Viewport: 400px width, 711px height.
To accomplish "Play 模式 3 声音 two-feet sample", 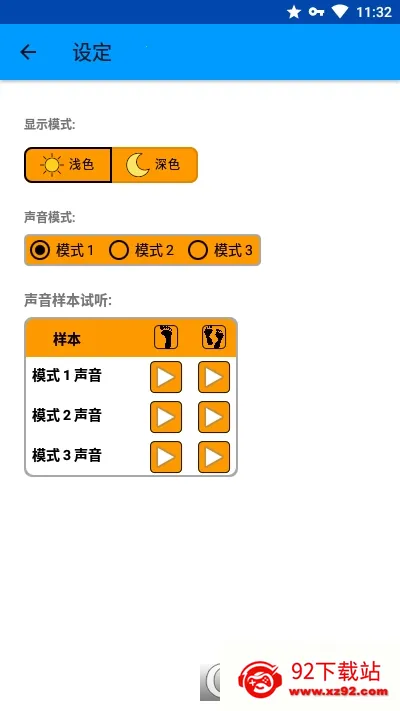I will click(214, 457).
